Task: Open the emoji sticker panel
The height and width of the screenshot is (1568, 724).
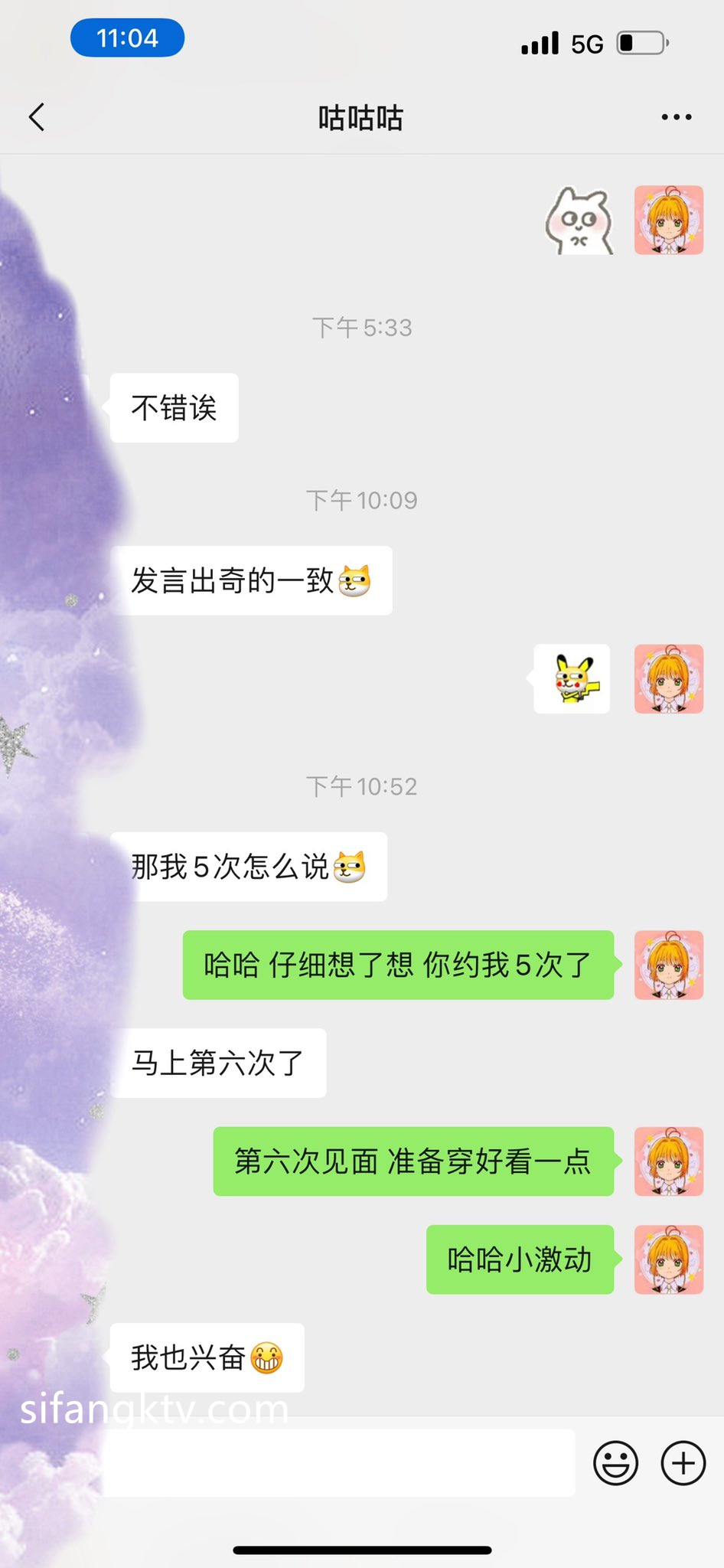Action: coord(615,1463)
